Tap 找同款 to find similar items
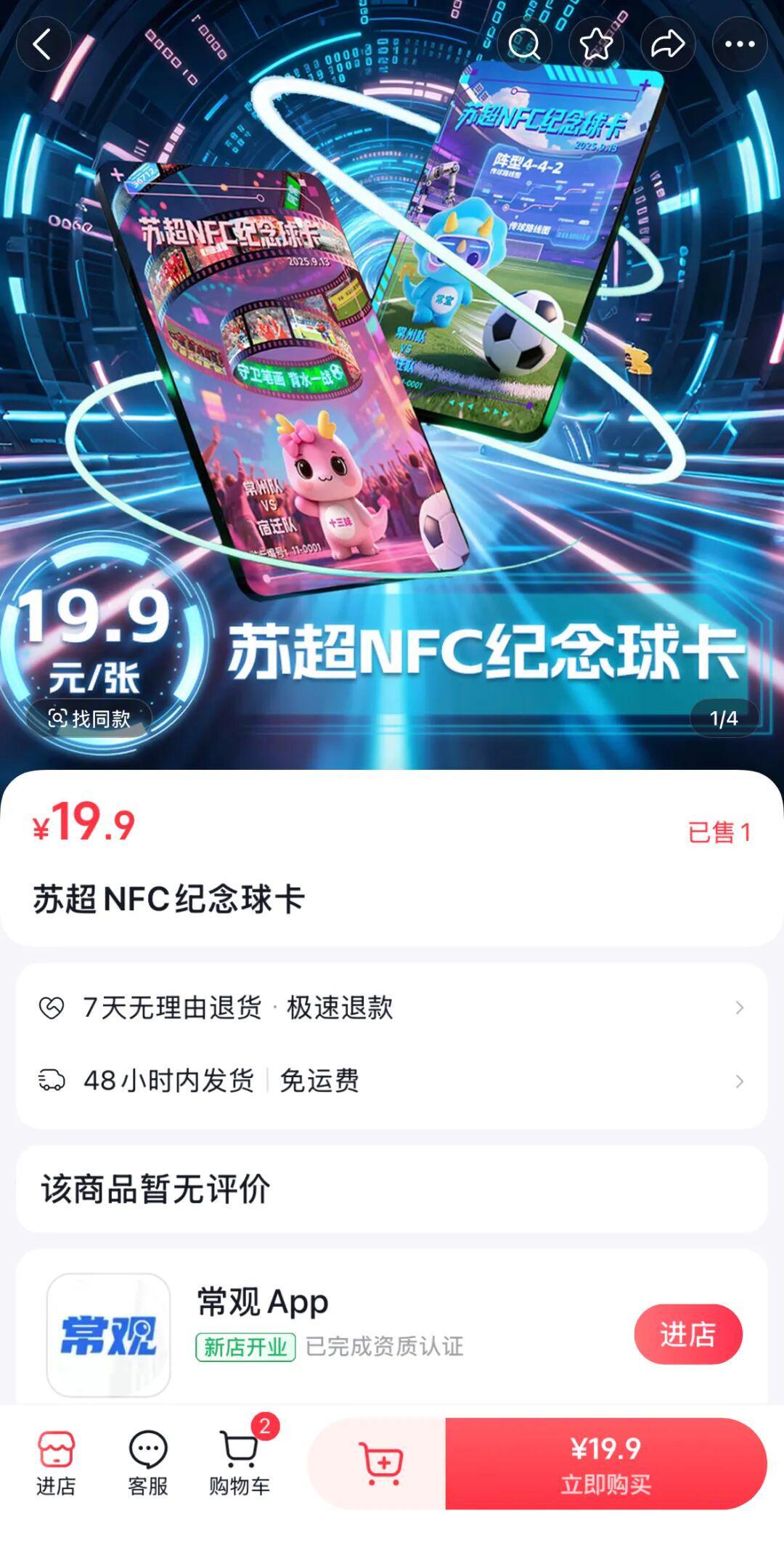This screenshot has height=1545, width=784. [x=89, y=718]
